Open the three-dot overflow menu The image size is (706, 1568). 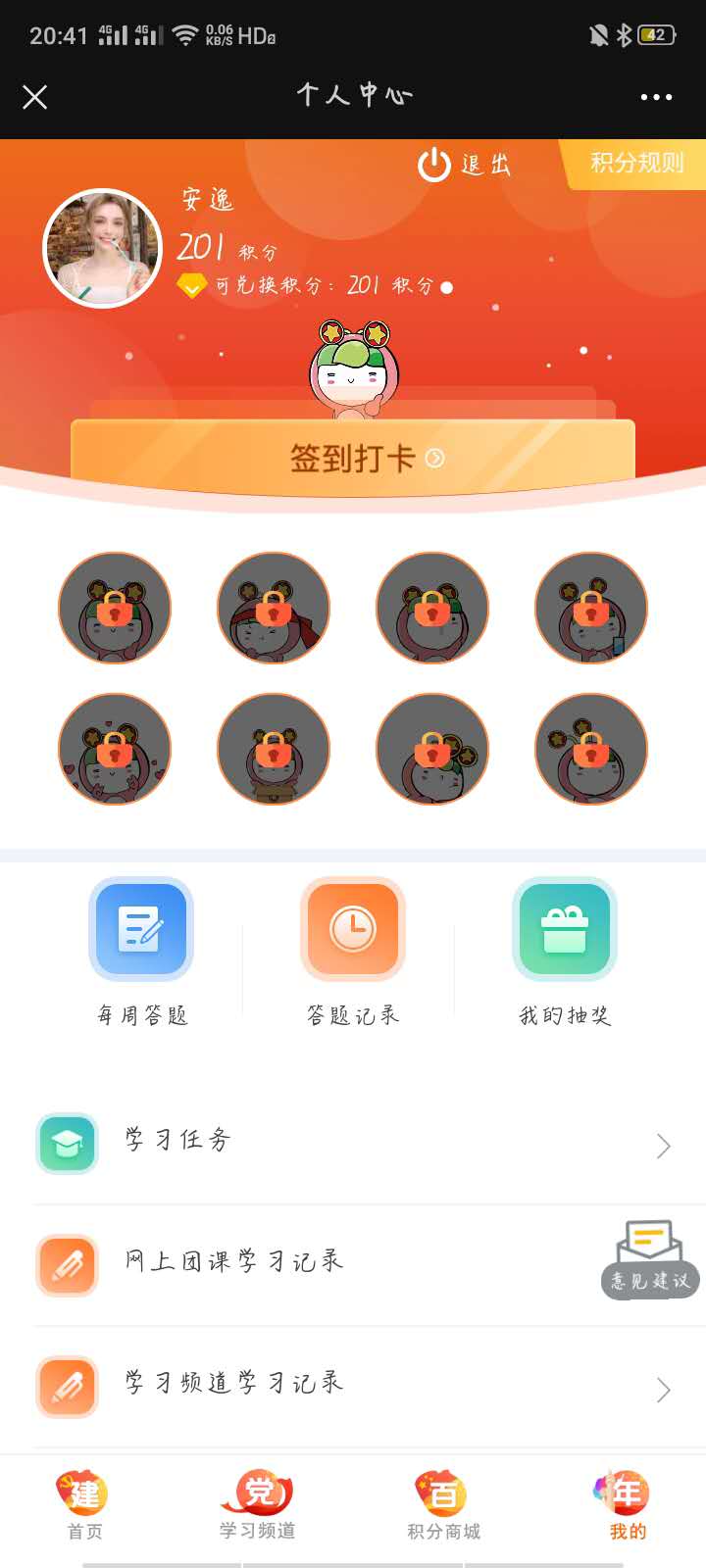click(656, 97)
